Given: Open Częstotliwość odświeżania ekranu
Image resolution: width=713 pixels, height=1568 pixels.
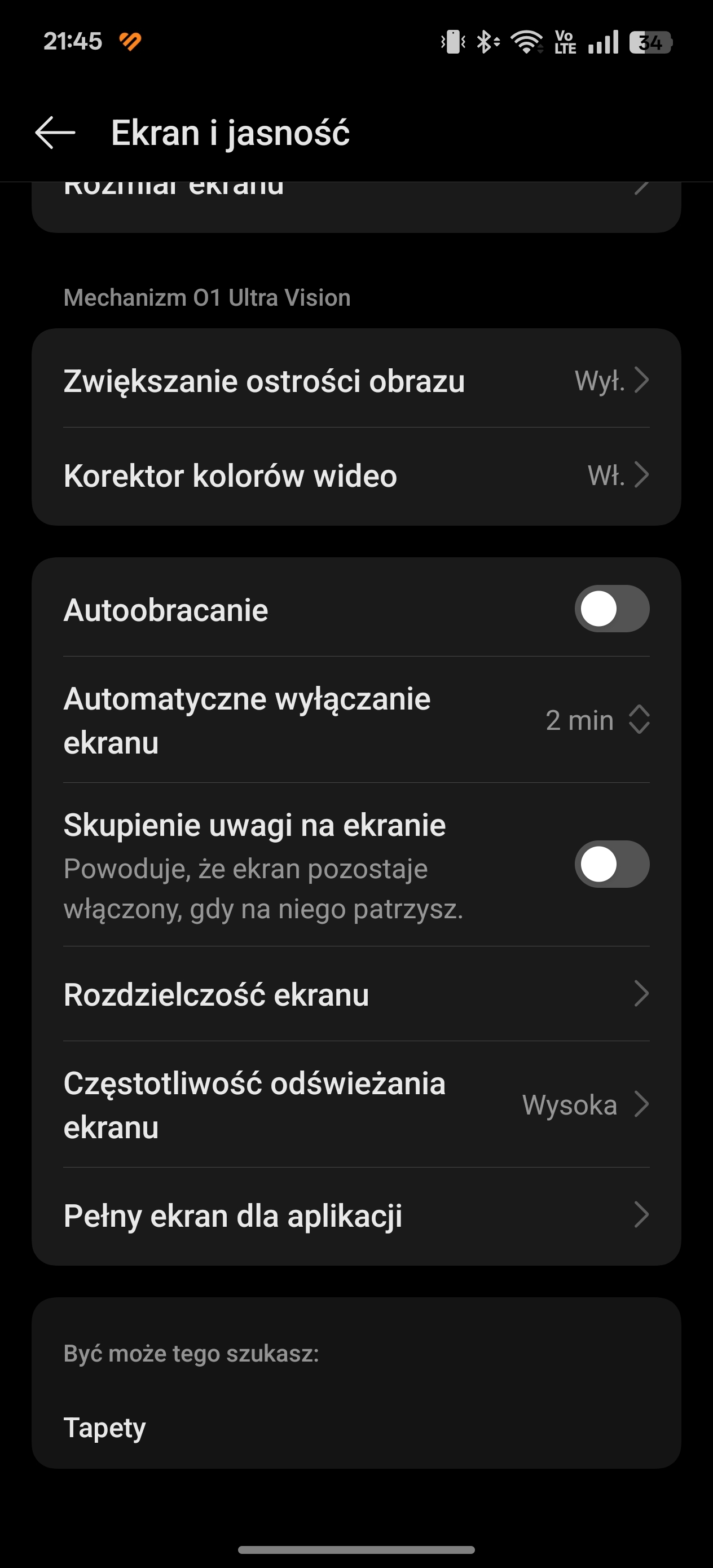Looking at the screenshot, I should (356, 1105).
